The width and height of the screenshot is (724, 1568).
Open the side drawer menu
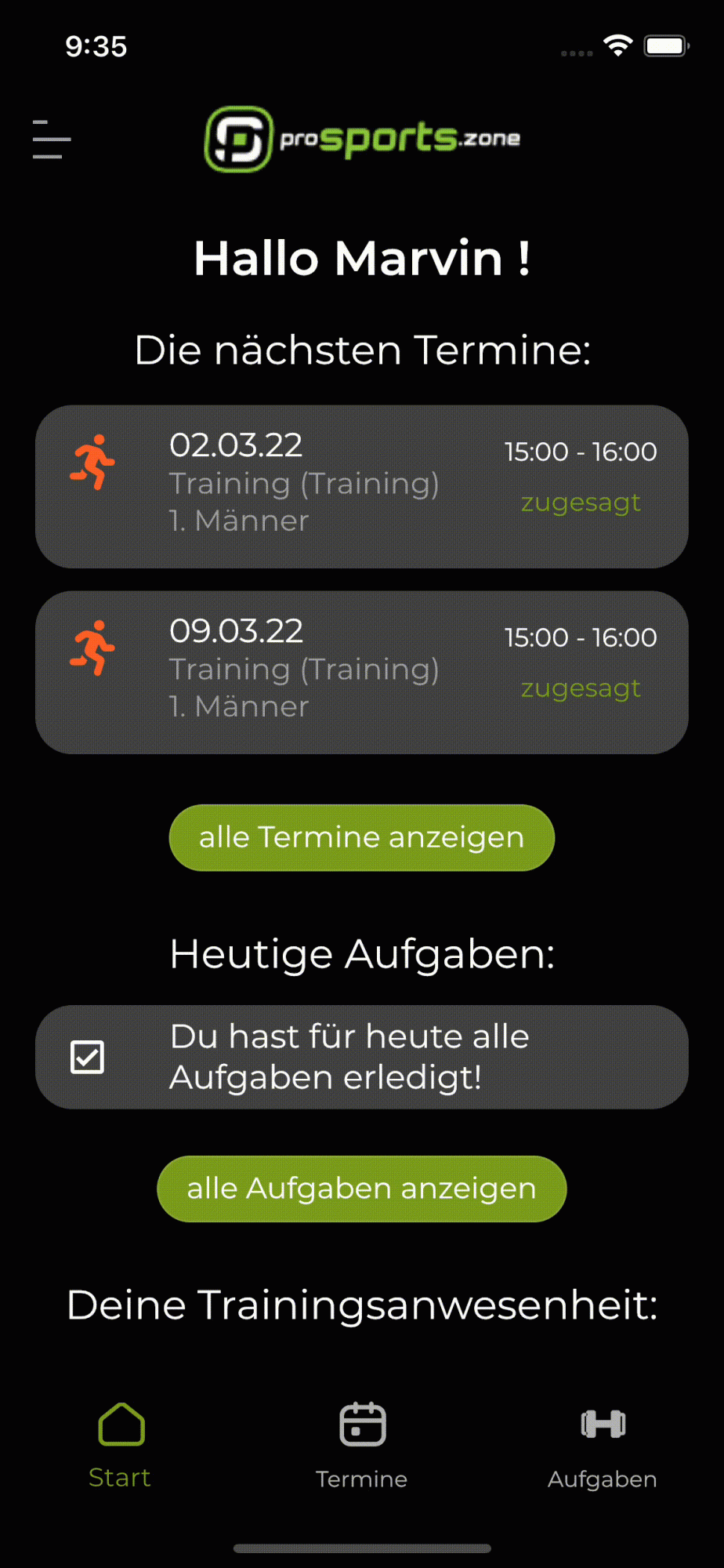tap(52, 140)
